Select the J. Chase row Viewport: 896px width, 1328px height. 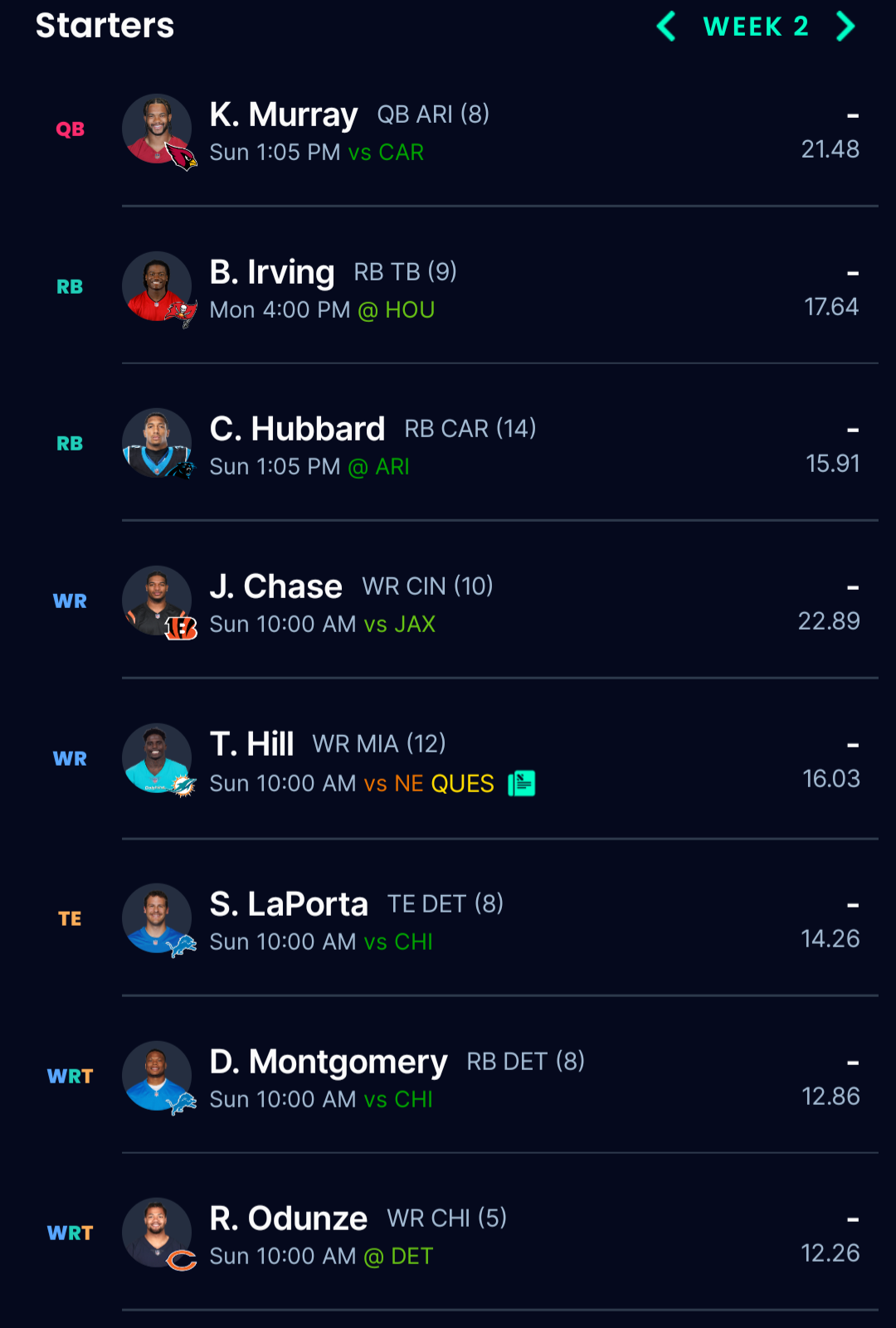pyautogui.click(x=498, y=603)
